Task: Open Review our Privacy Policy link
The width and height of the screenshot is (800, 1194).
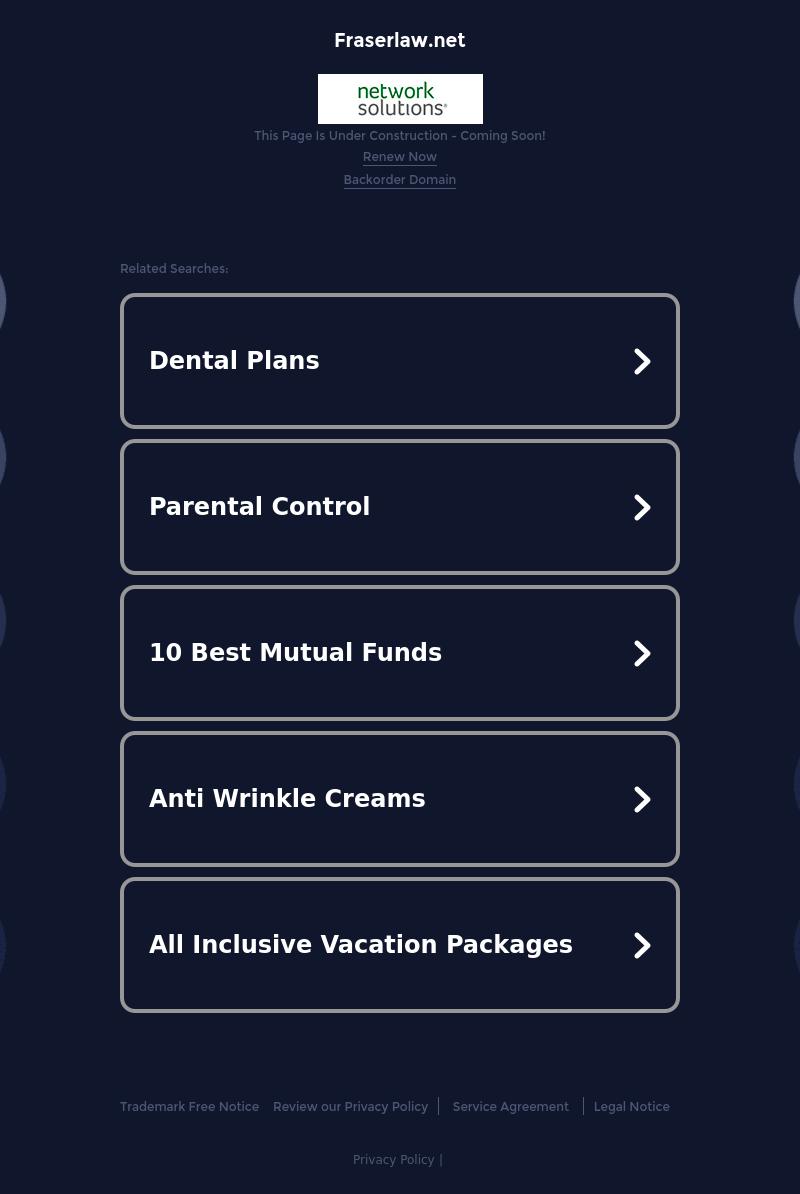Action: [x=350, y=1107]
